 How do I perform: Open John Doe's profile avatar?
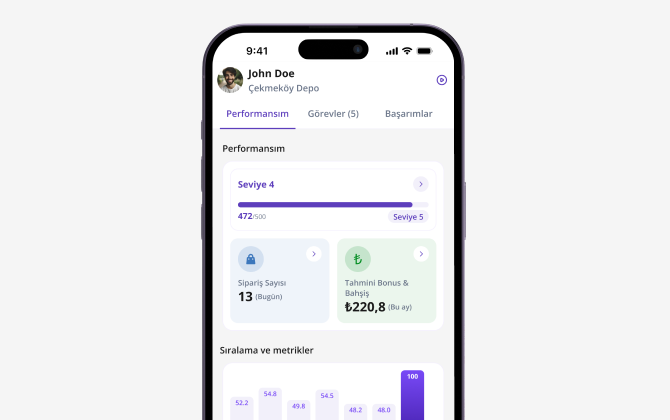point(230,80)
